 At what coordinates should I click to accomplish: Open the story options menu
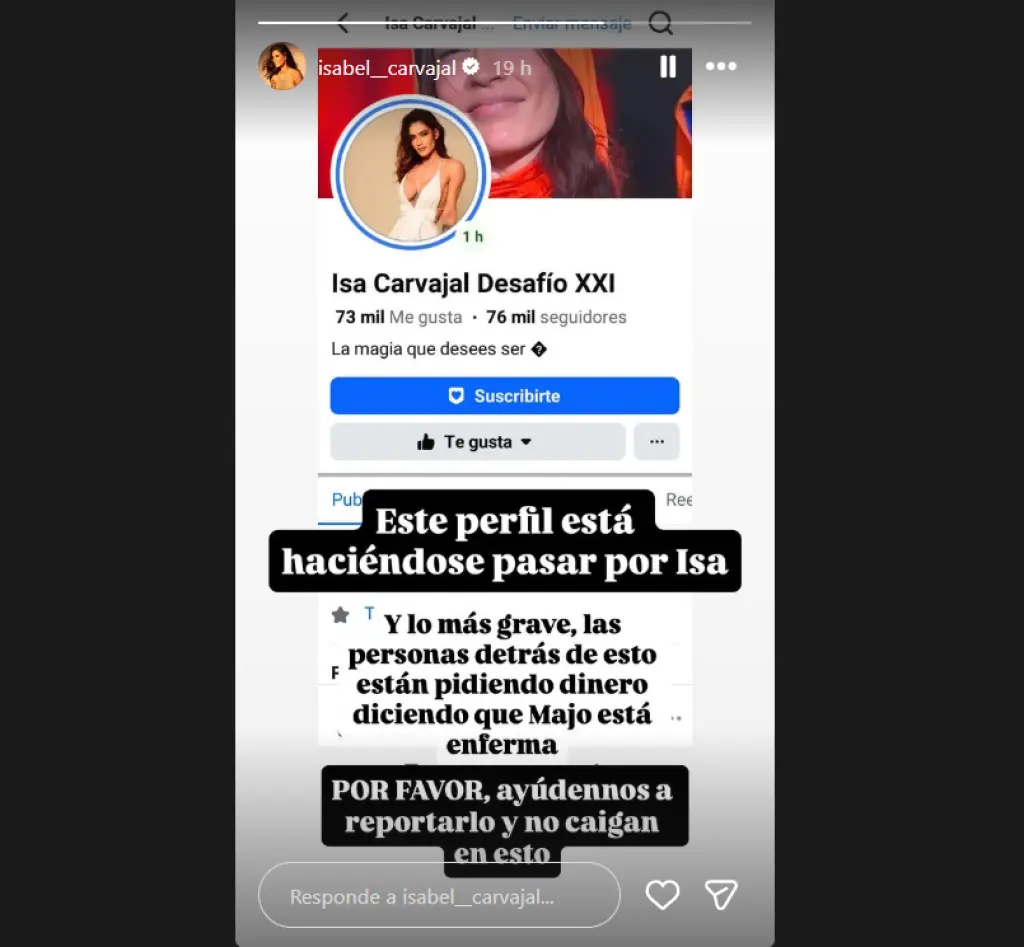click(x=721, y=67)
